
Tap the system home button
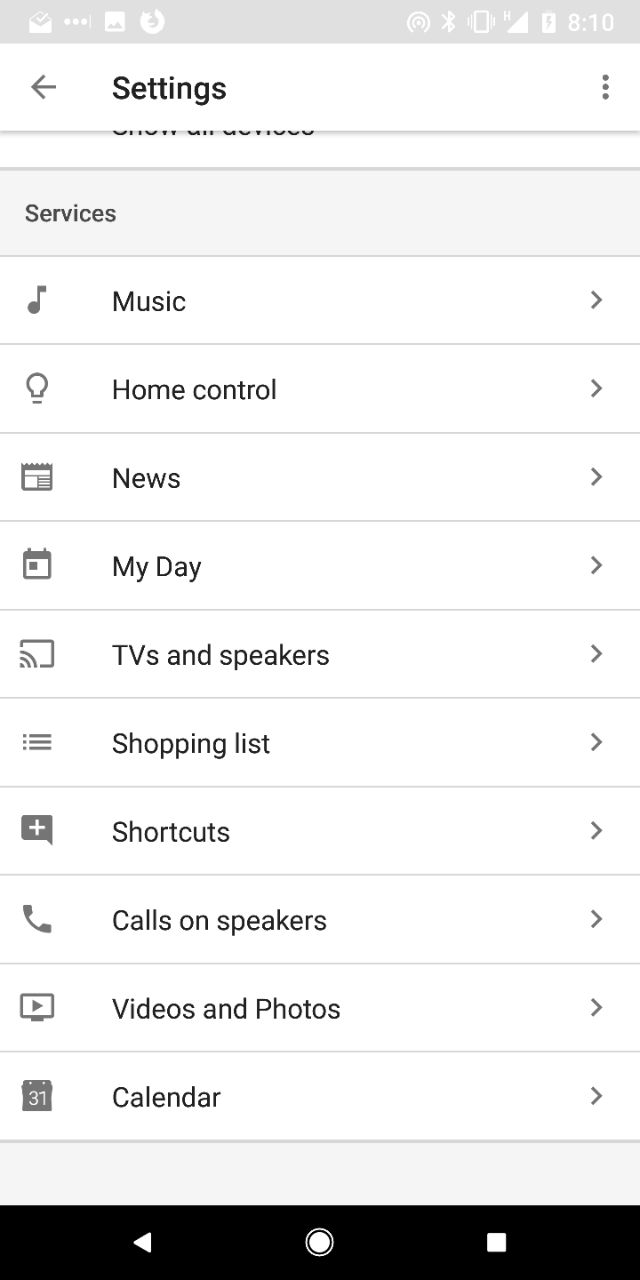320,1242
